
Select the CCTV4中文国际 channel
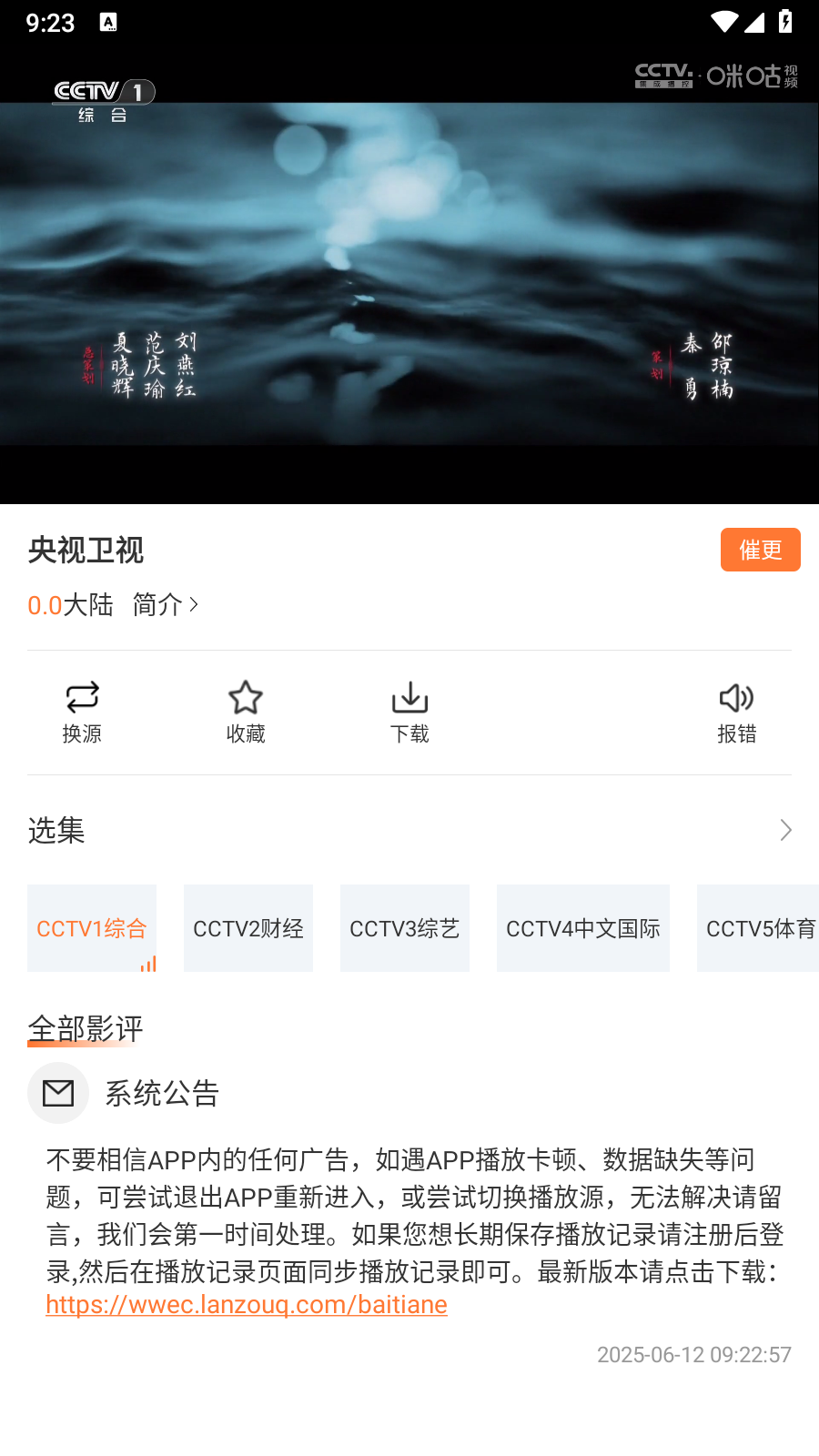(582, 928)
